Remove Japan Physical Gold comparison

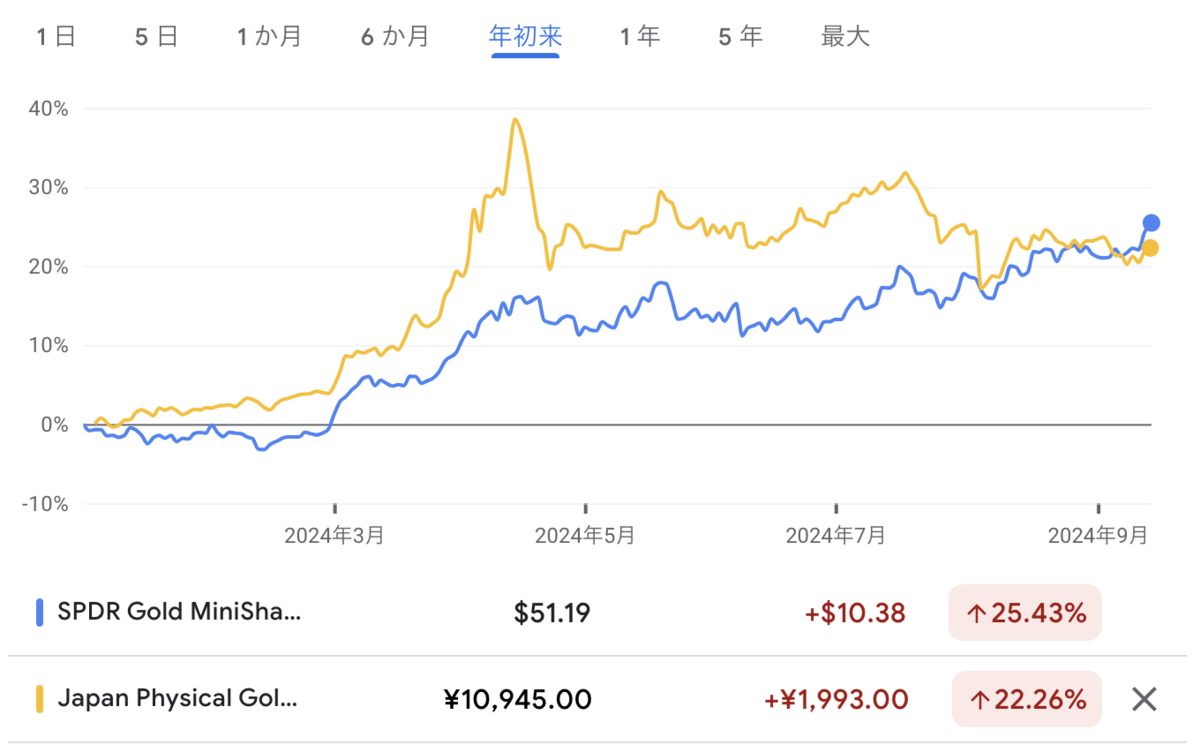tap(1144, 699)
